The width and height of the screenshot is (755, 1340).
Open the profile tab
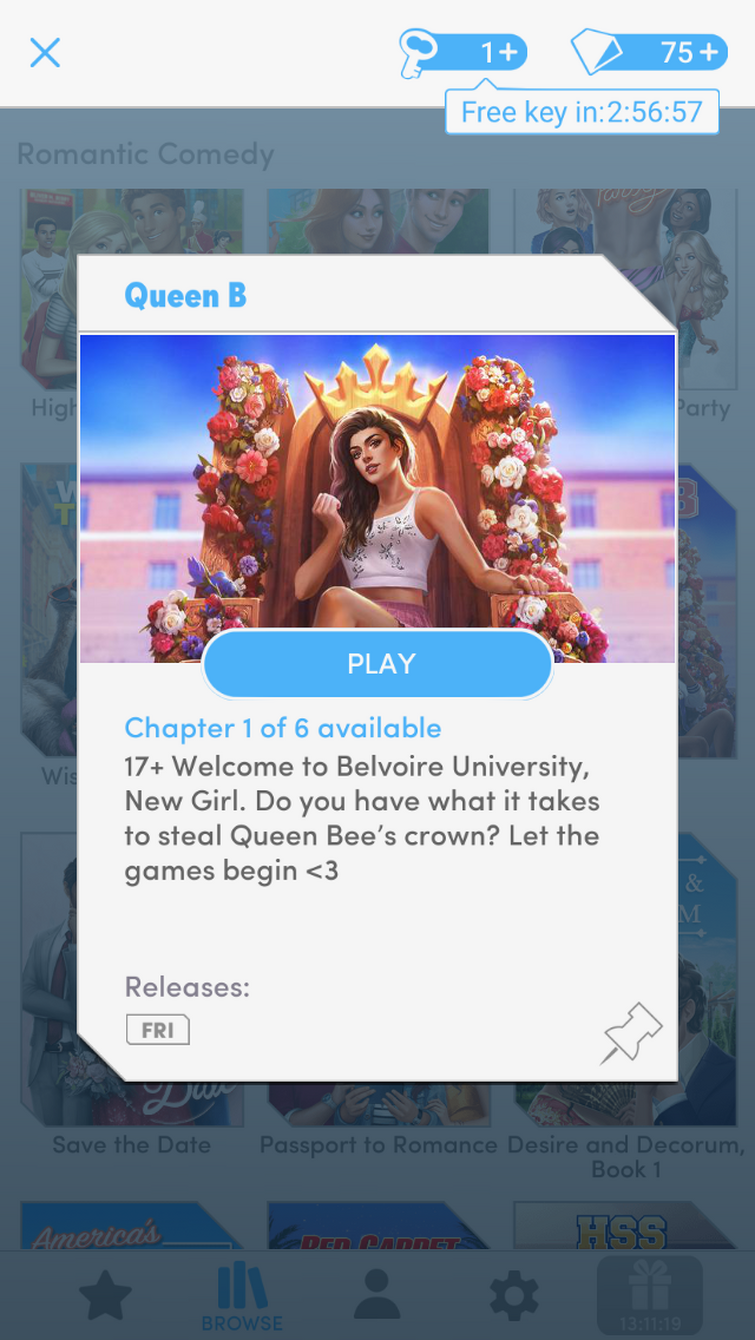[x=377, y=1296]
